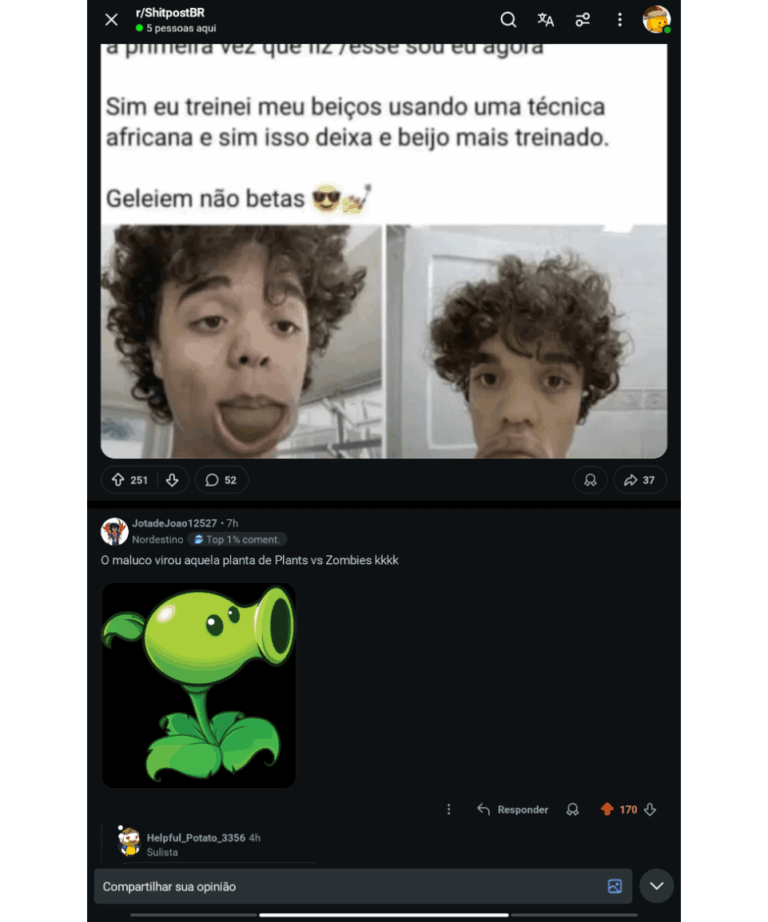This screenshot has width=768, height=922.
Task: Reply to JotadeJoao12527's comment
Action: [512, 809]
